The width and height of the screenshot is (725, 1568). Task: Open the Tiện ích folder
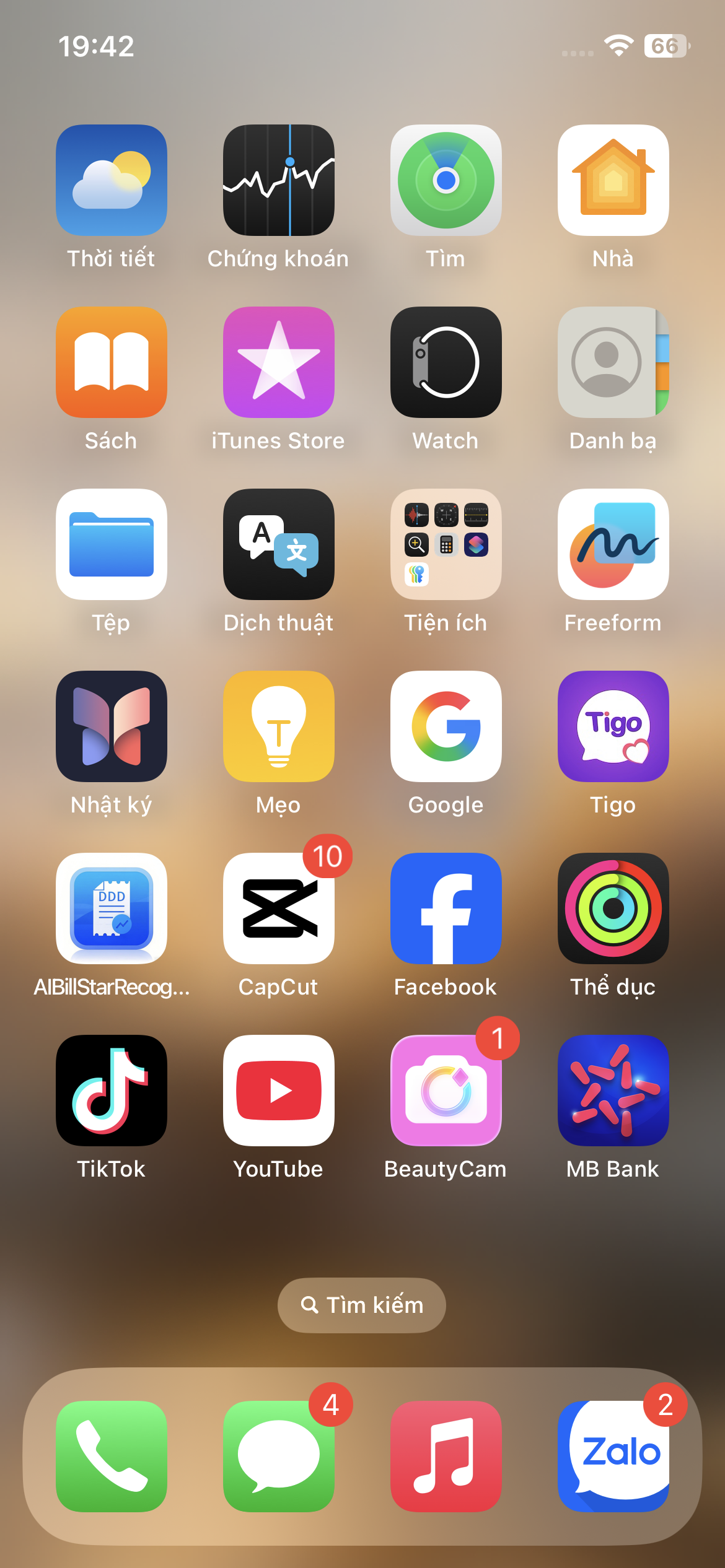[446, 544]
